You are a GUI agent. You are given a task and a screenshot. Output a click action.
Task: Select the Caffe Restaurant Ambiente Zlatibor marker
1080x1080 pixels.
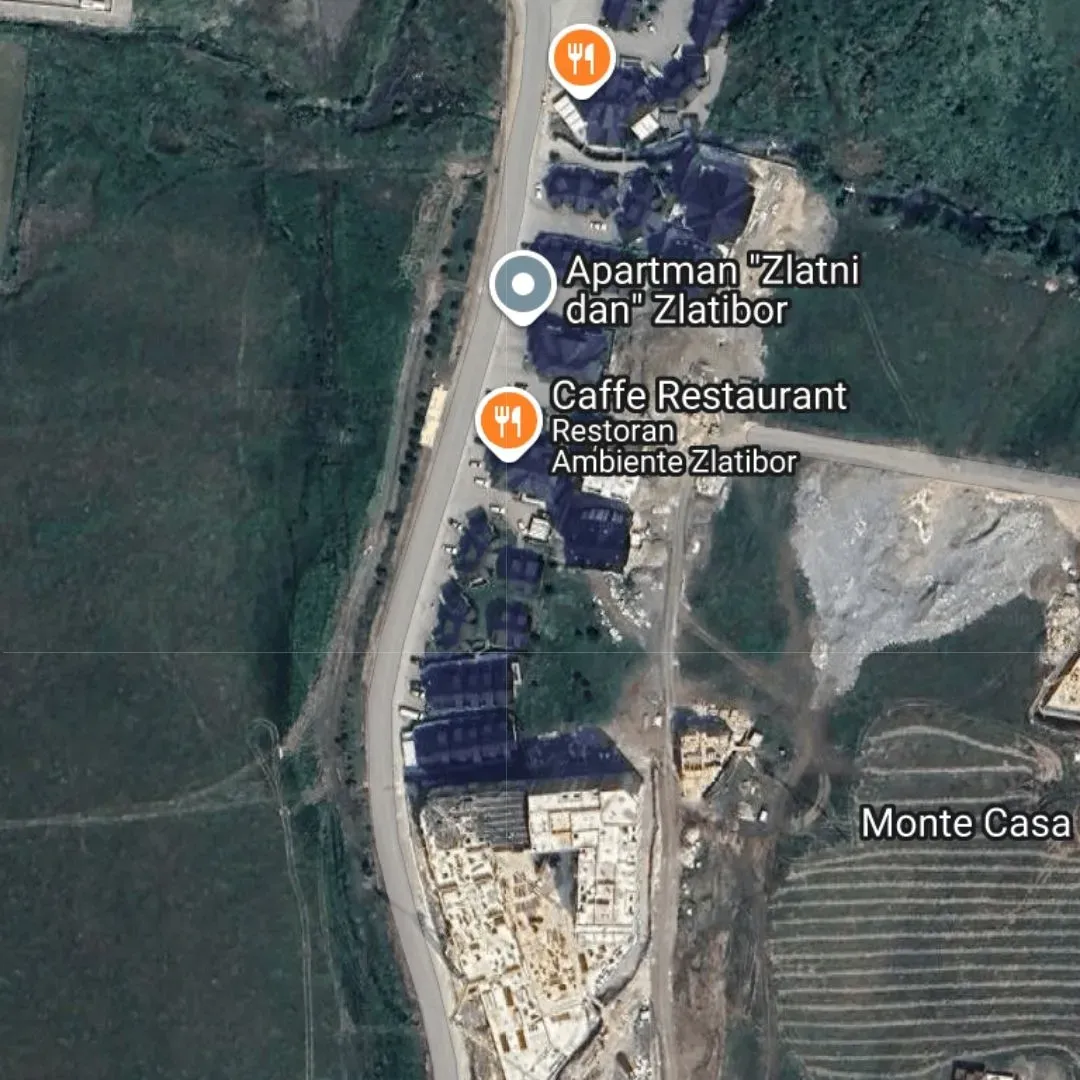pyautogui.click(x=508, y=420)
